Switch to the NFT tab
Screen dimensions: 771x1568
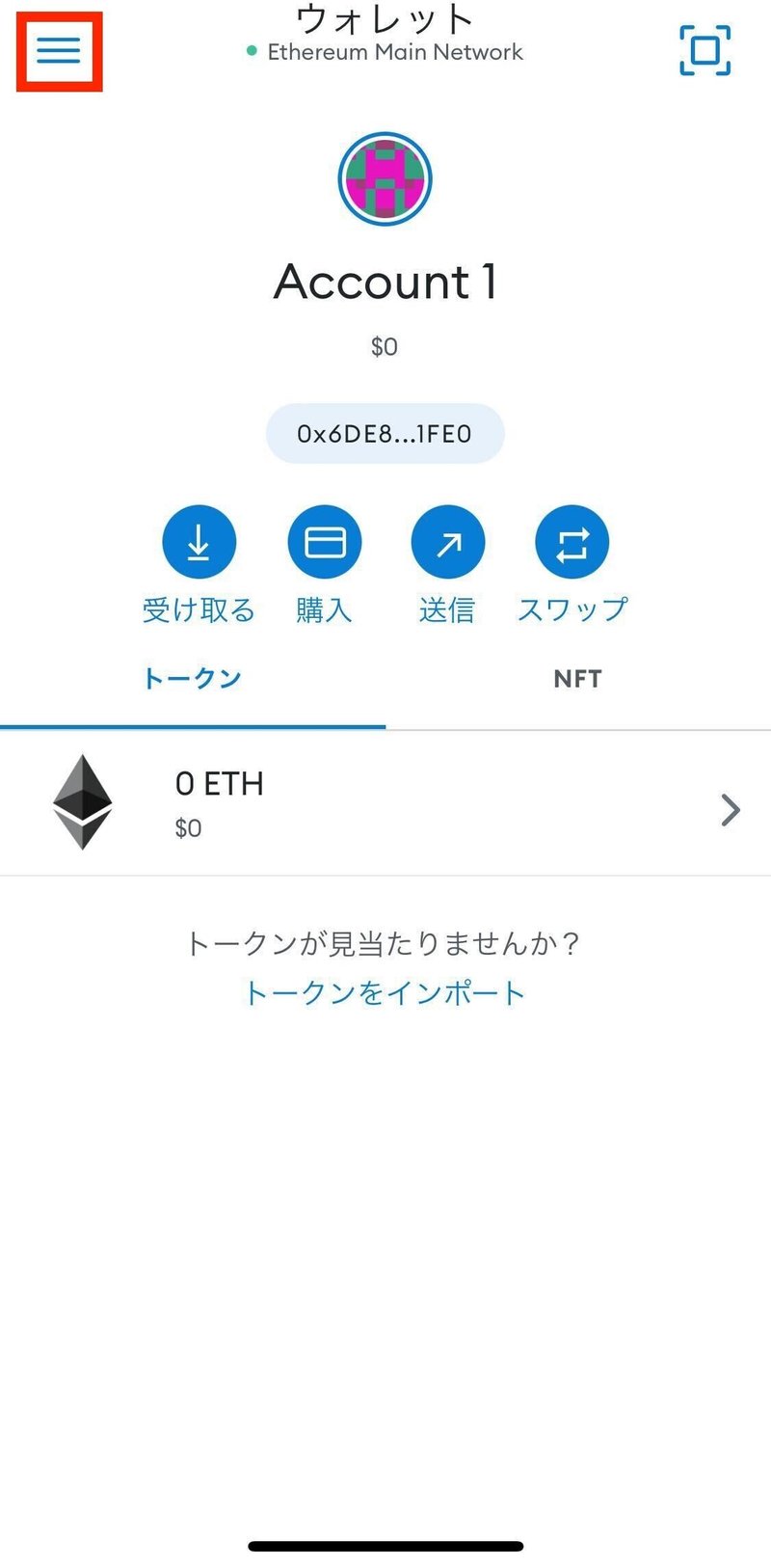(x=576, y=678)
